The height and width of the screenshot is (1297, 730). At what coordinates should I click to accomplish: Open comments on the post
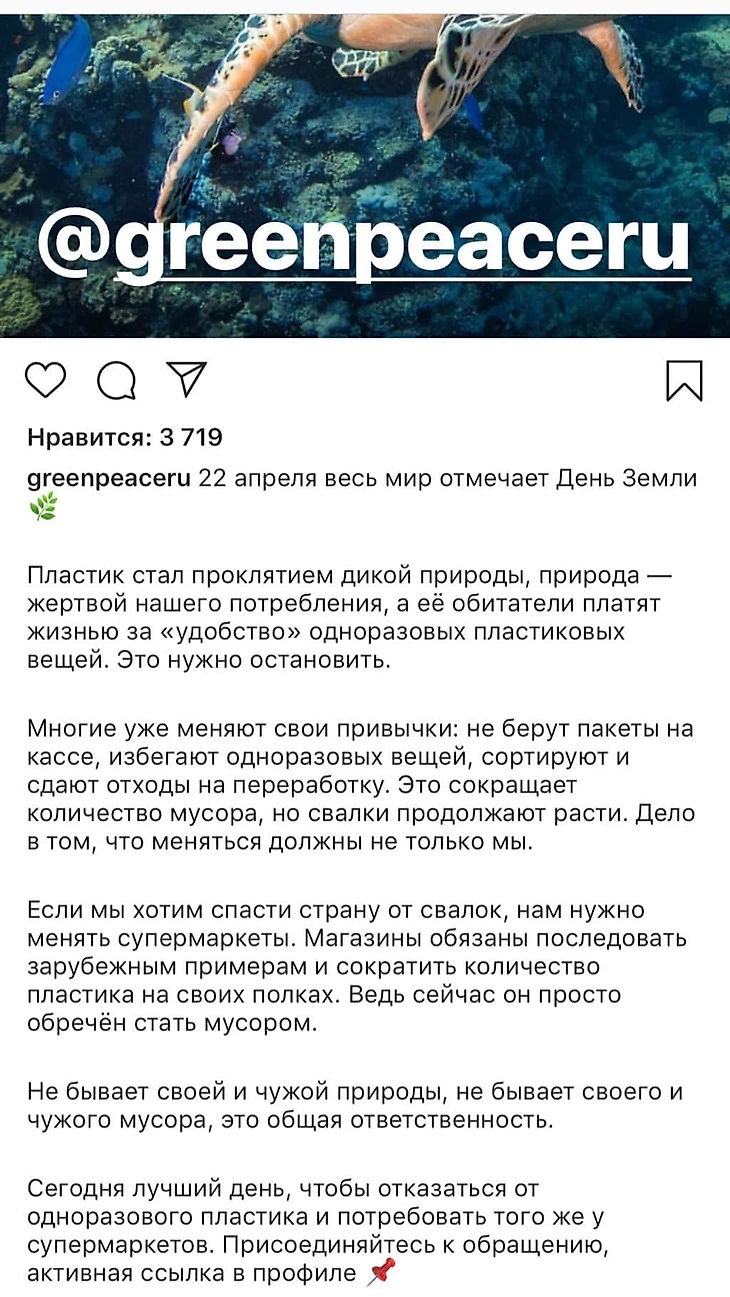point(116,380)
